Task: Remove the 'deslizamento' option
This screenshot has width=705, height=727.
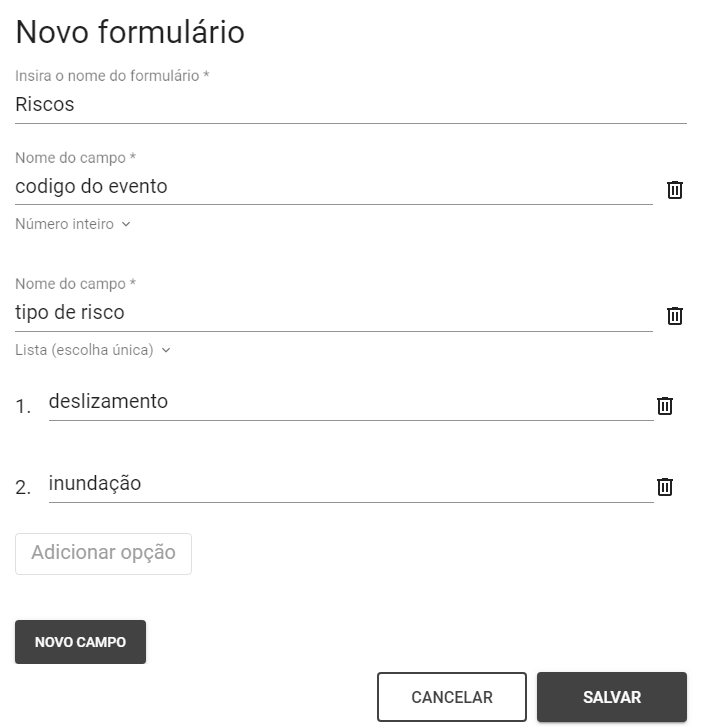Action: coord(664,405)
